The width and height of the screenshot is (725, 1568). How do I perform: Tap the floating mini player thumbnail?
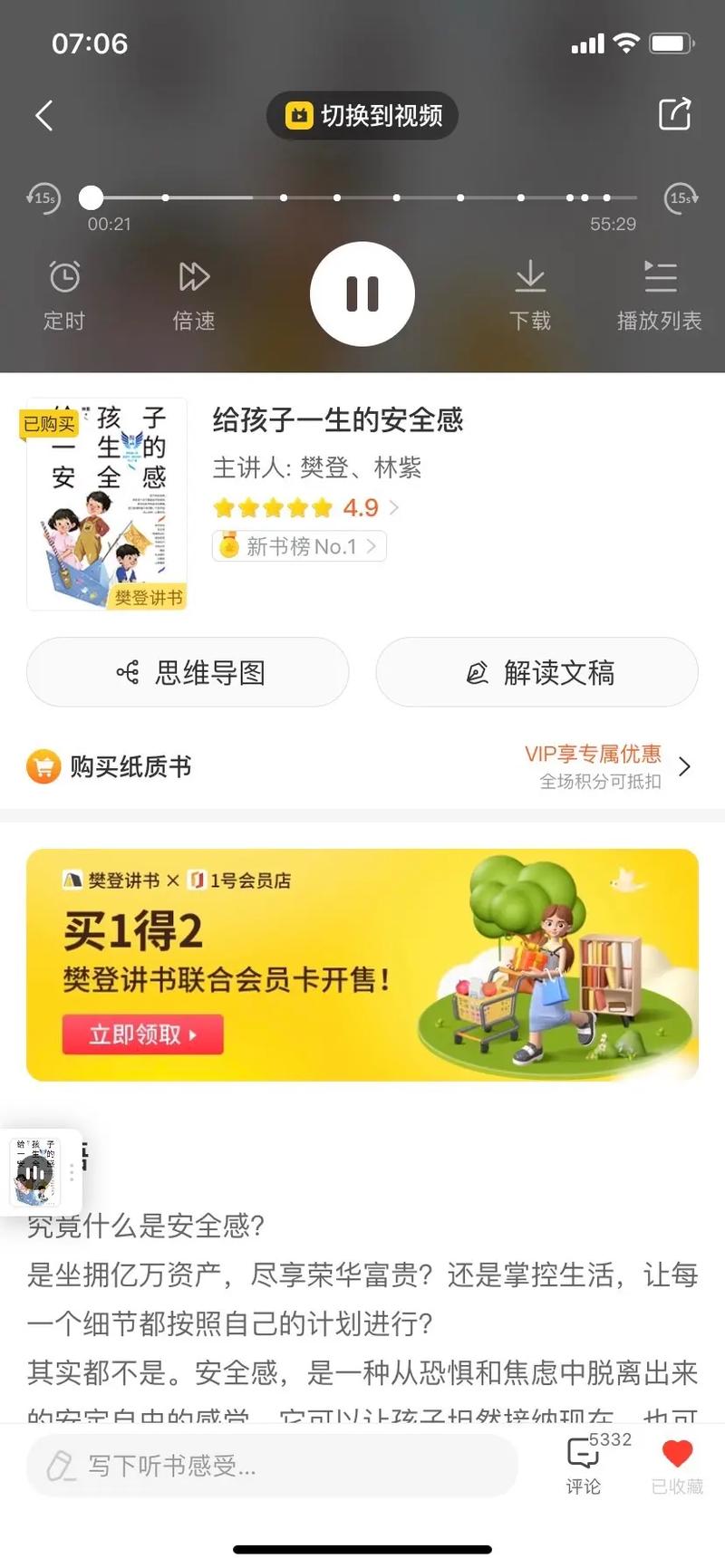pyautogui.click(x=34, y=1171)
